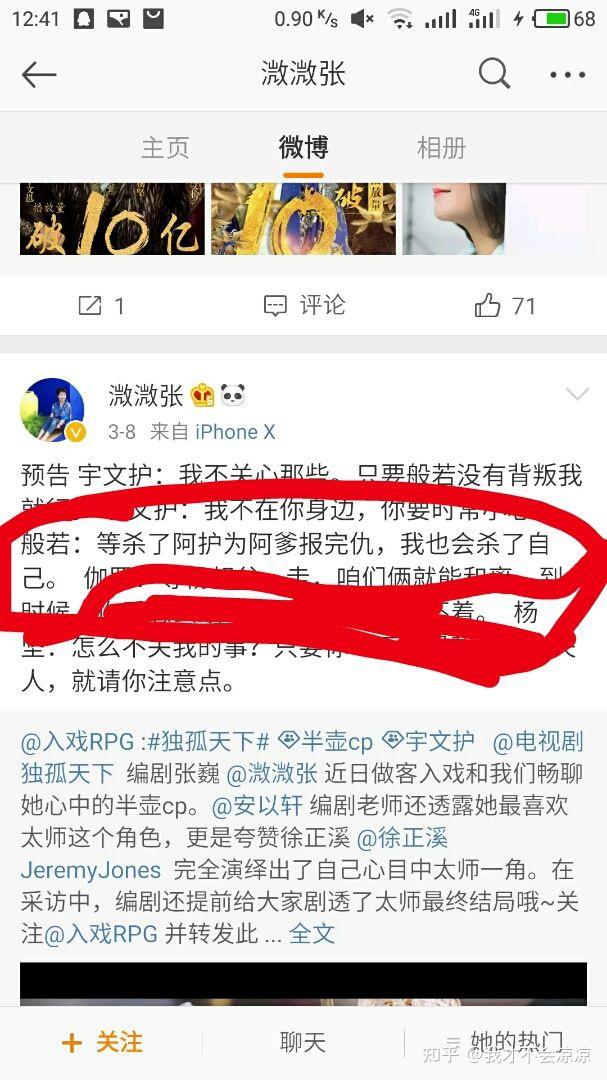Like the post with 71 likes

point(506,306)
